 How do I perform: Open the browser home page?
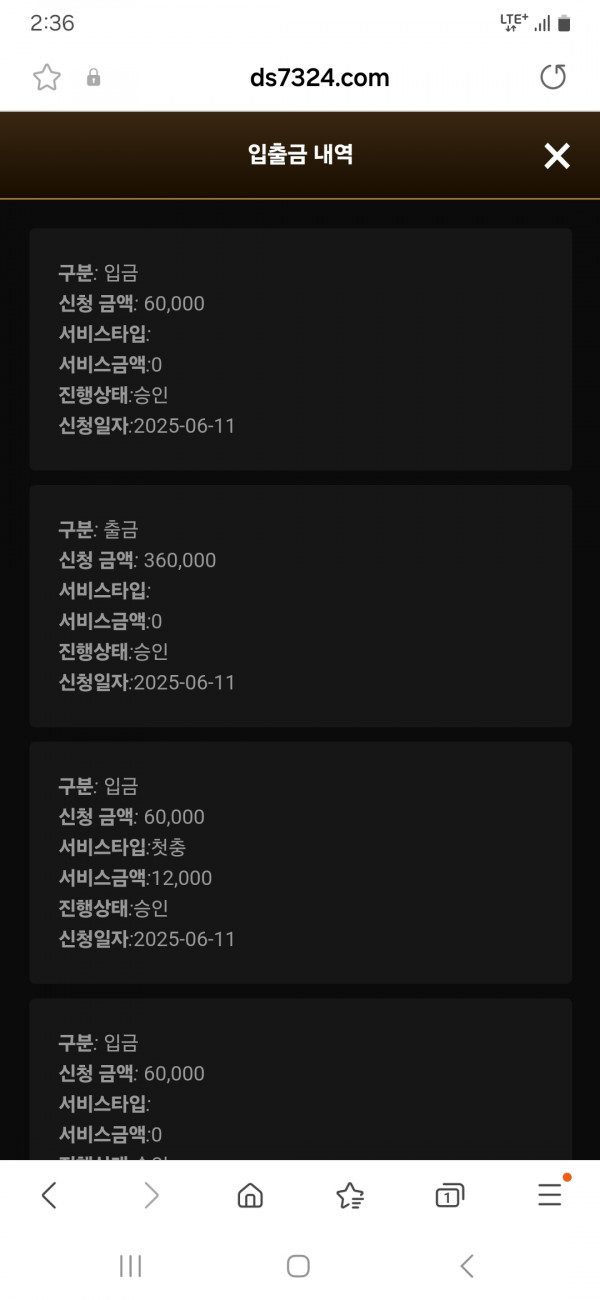tap(250, 1195)
